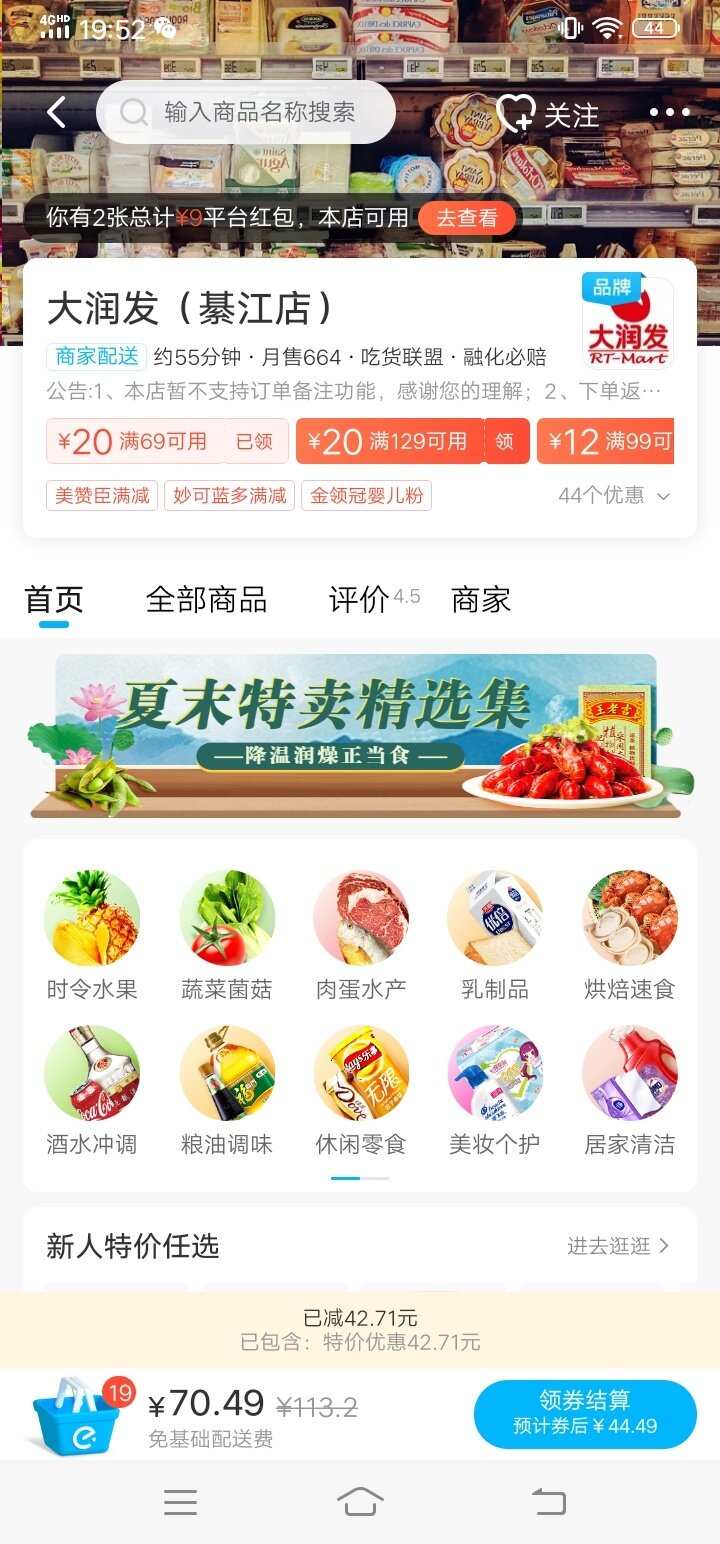Follow the store with 关注
Screen dimensions: 720x1544
[549, 114]
